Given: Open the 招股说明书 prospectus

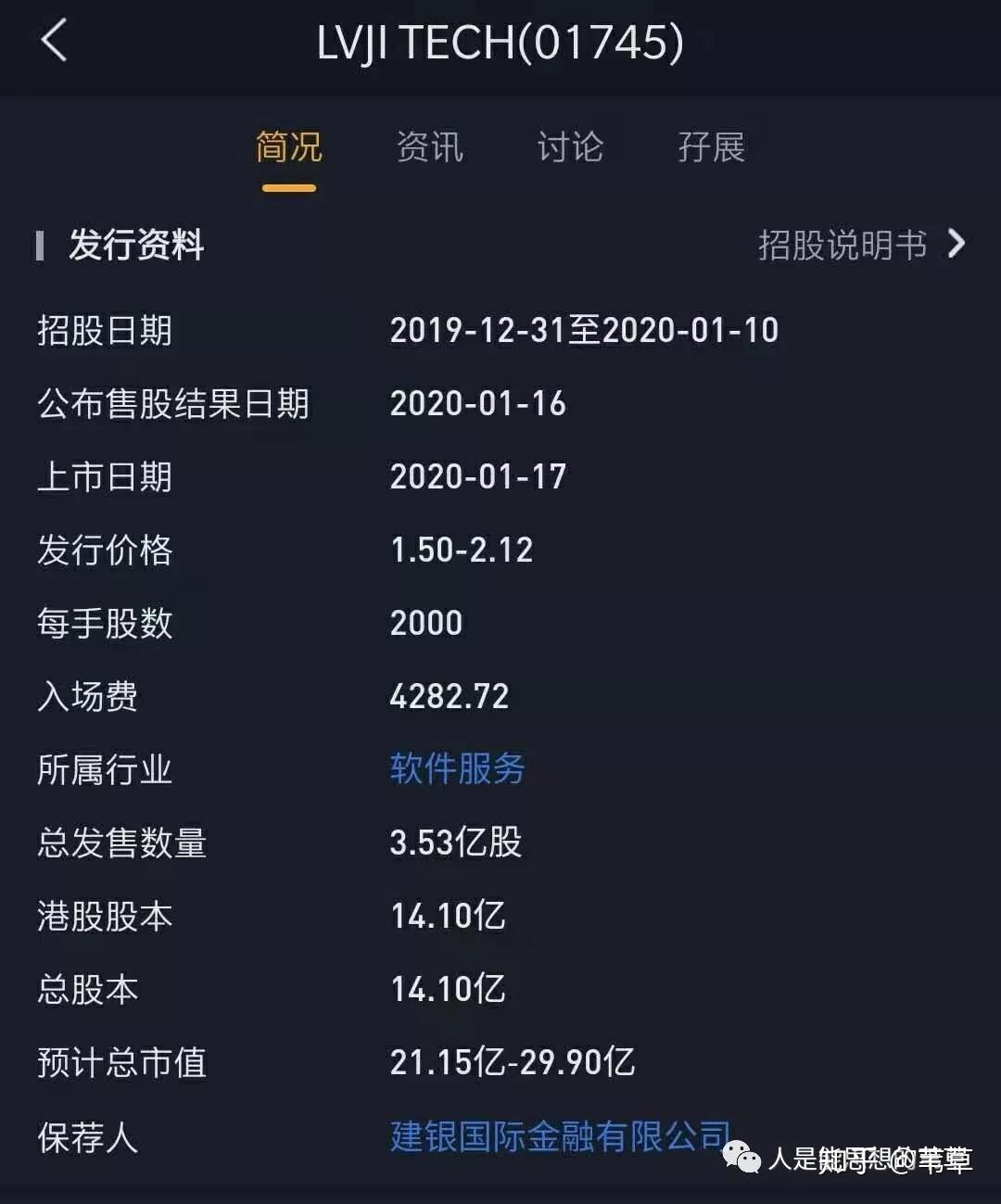Looking at the screenshot, I should click(x=842, y=246).
